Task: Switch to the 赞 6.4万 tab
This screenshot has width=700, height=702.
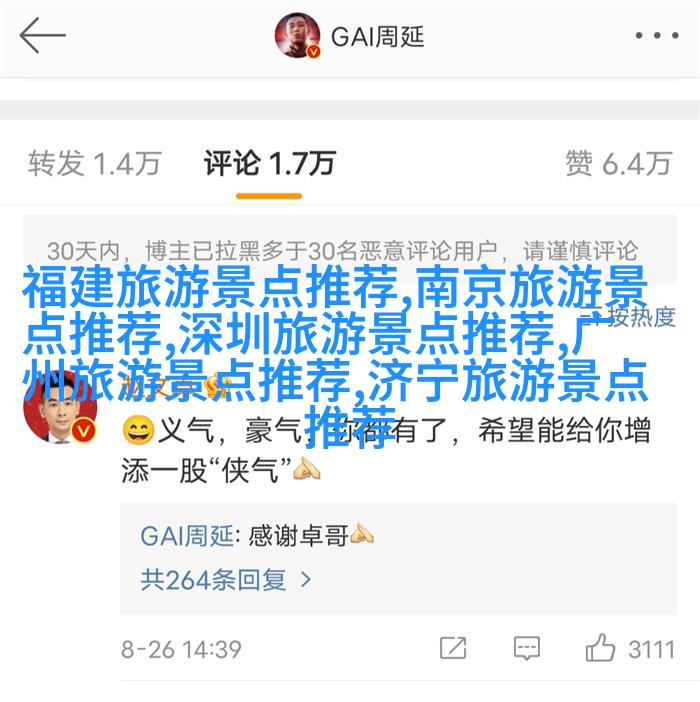Action: pyautogui.click(x=617, y=163)
